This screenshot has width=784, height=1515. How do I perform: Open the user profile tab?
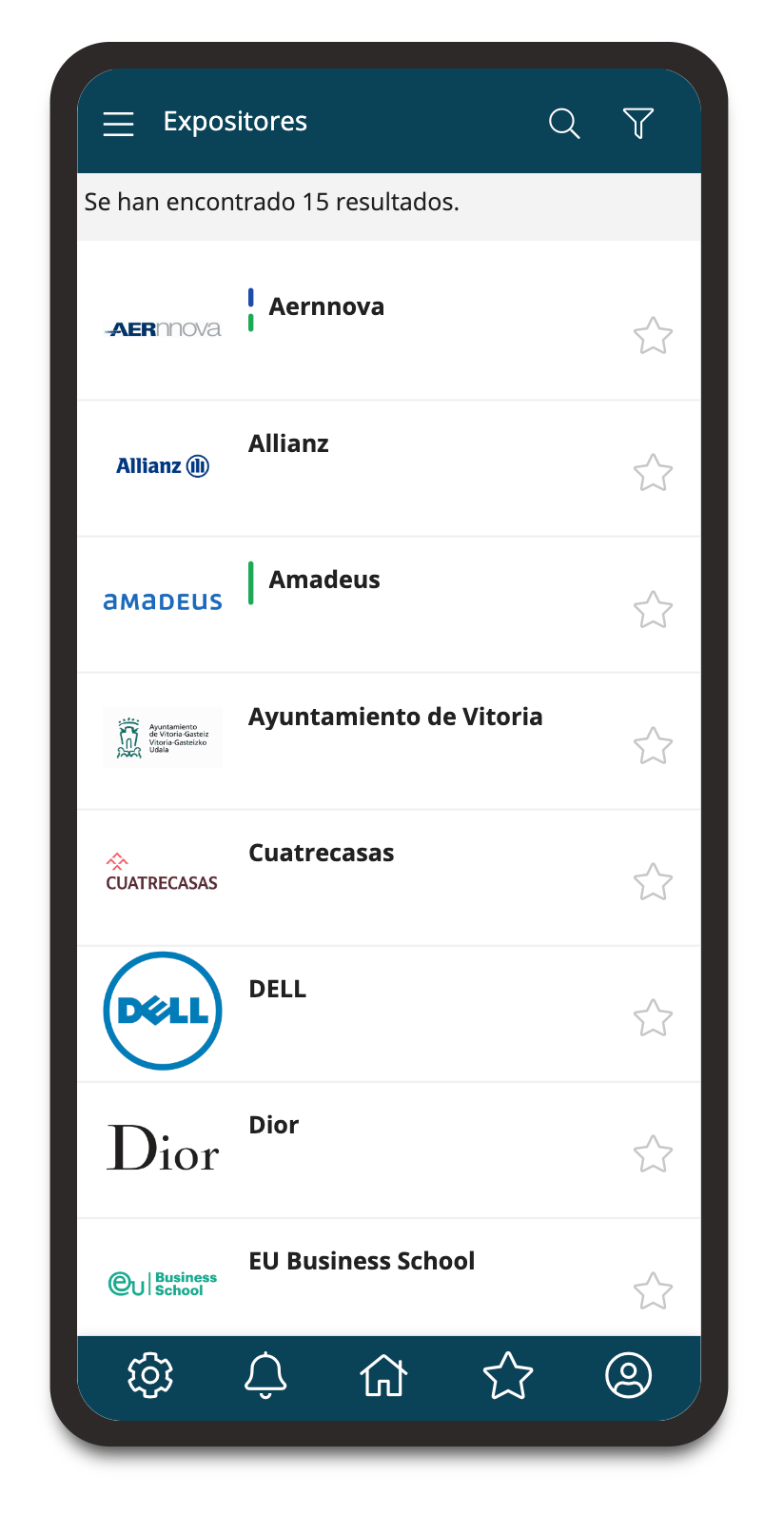628,1376
